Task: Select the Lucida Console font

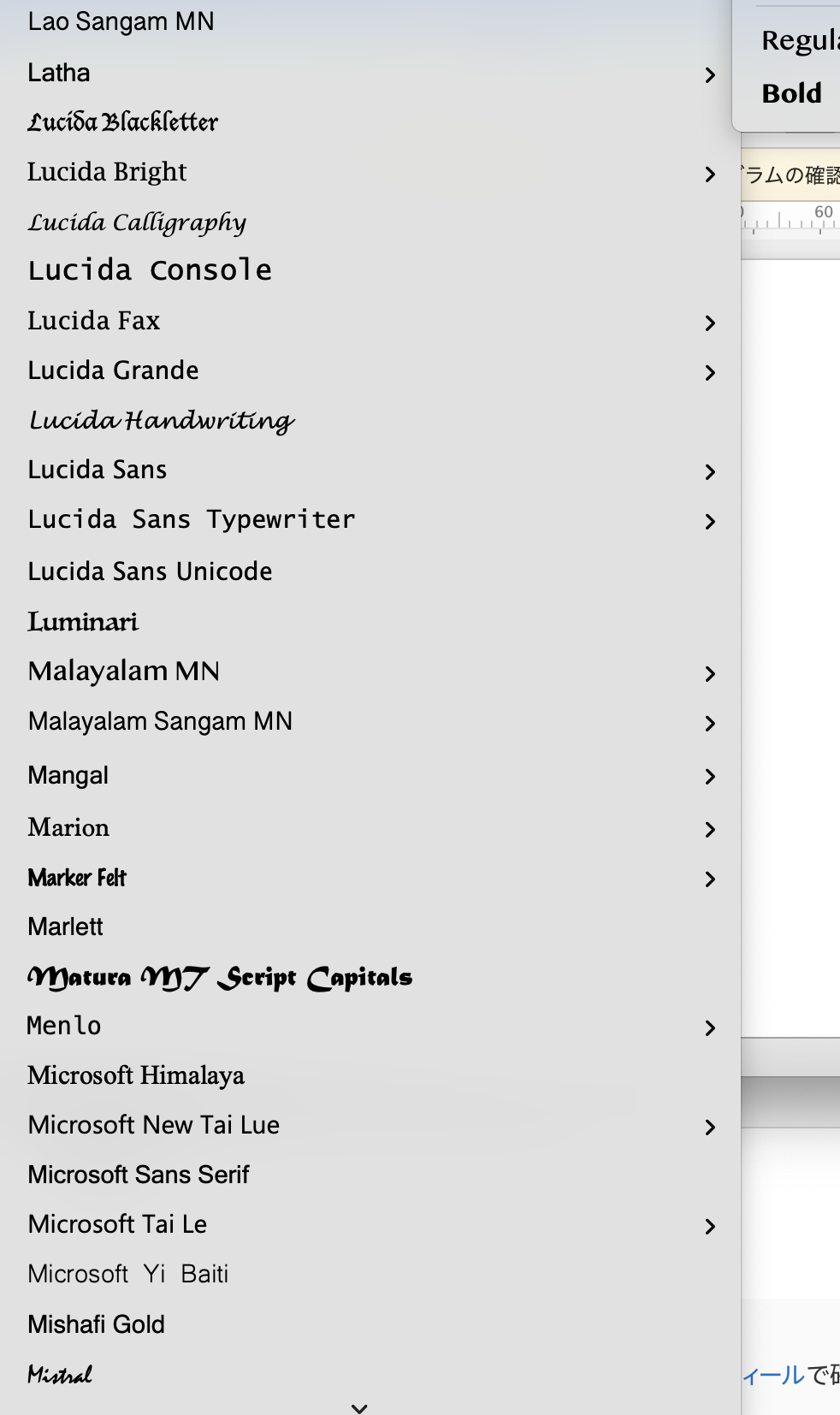Action: click(150, 270)
